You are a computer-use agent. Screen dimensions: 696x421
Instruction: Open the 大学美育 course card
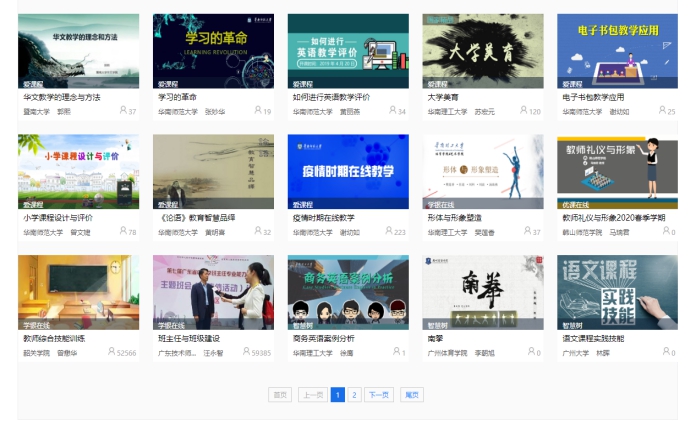[483, 51]
